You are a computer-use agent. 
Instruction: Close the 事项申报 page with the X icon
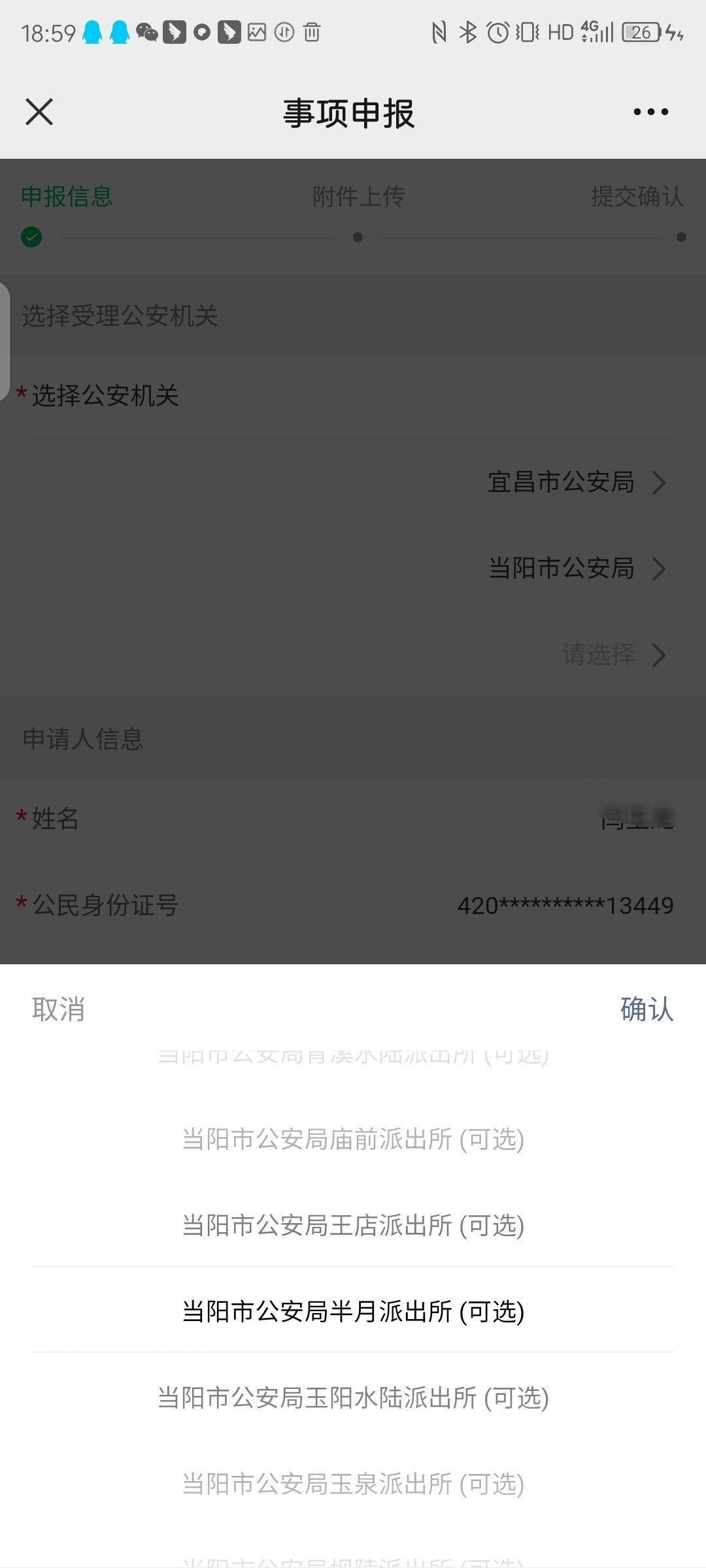click(39, 112)
